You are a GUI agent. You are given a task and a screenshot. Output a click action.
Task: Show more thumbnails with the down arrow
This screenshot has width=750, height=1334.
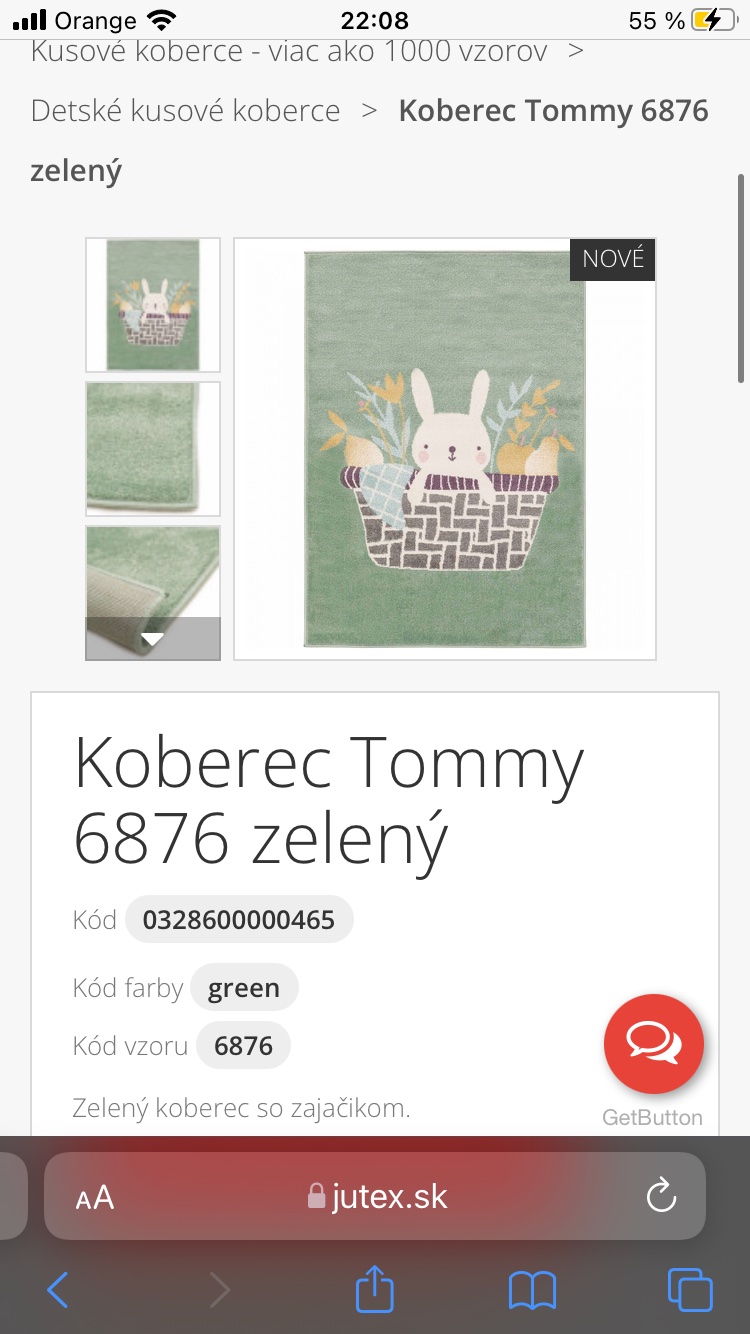(153, 639)
